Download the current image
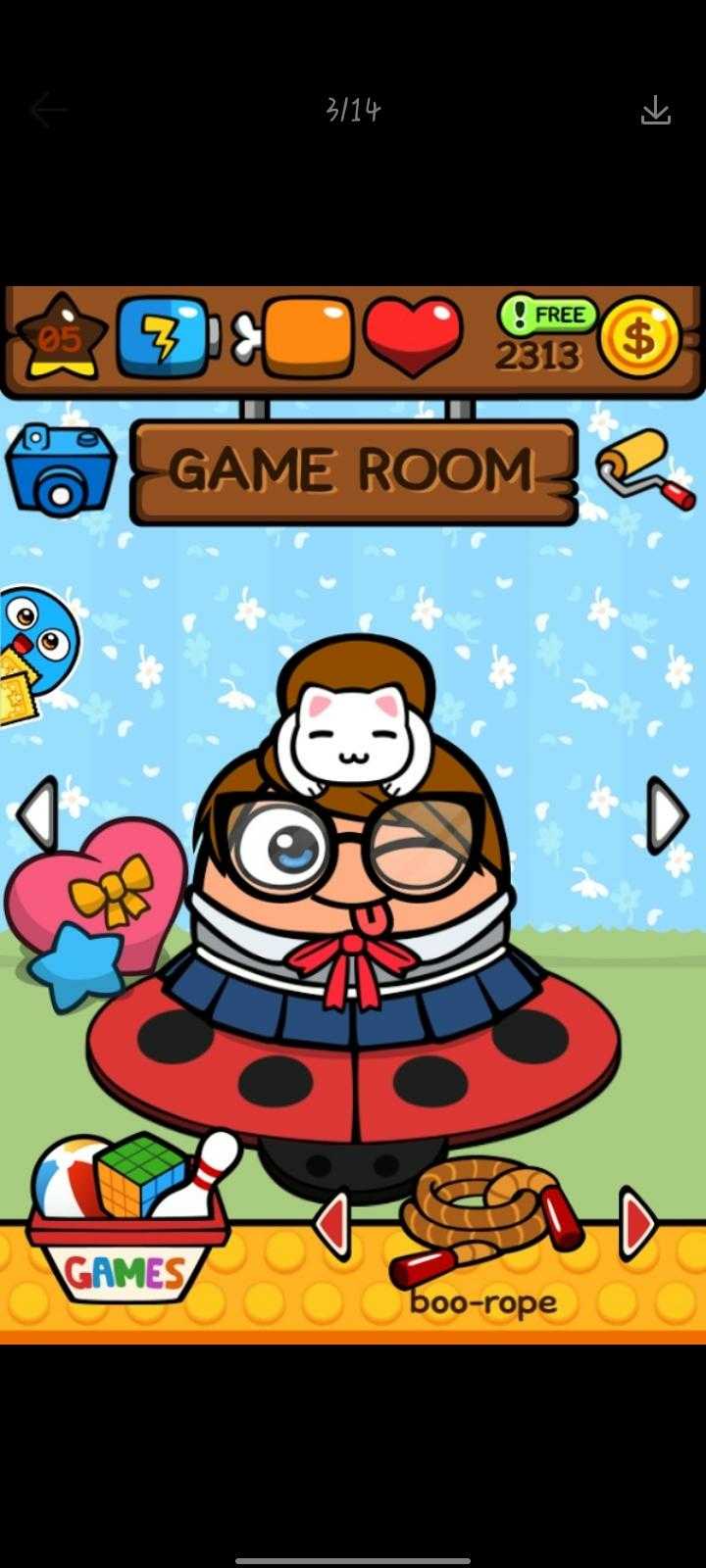 [x=655, y=110]
